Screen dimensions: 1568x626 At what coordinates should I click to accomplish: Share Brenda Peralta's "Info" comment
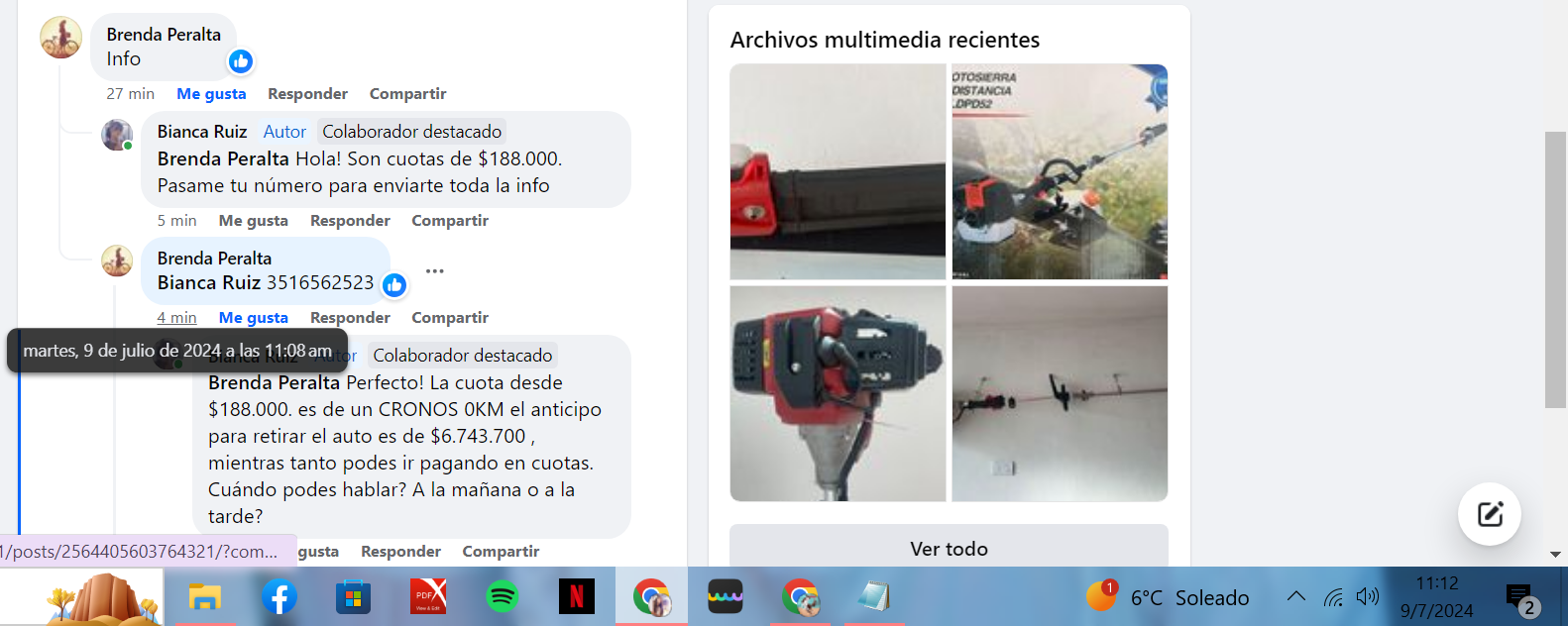point(407,94)
